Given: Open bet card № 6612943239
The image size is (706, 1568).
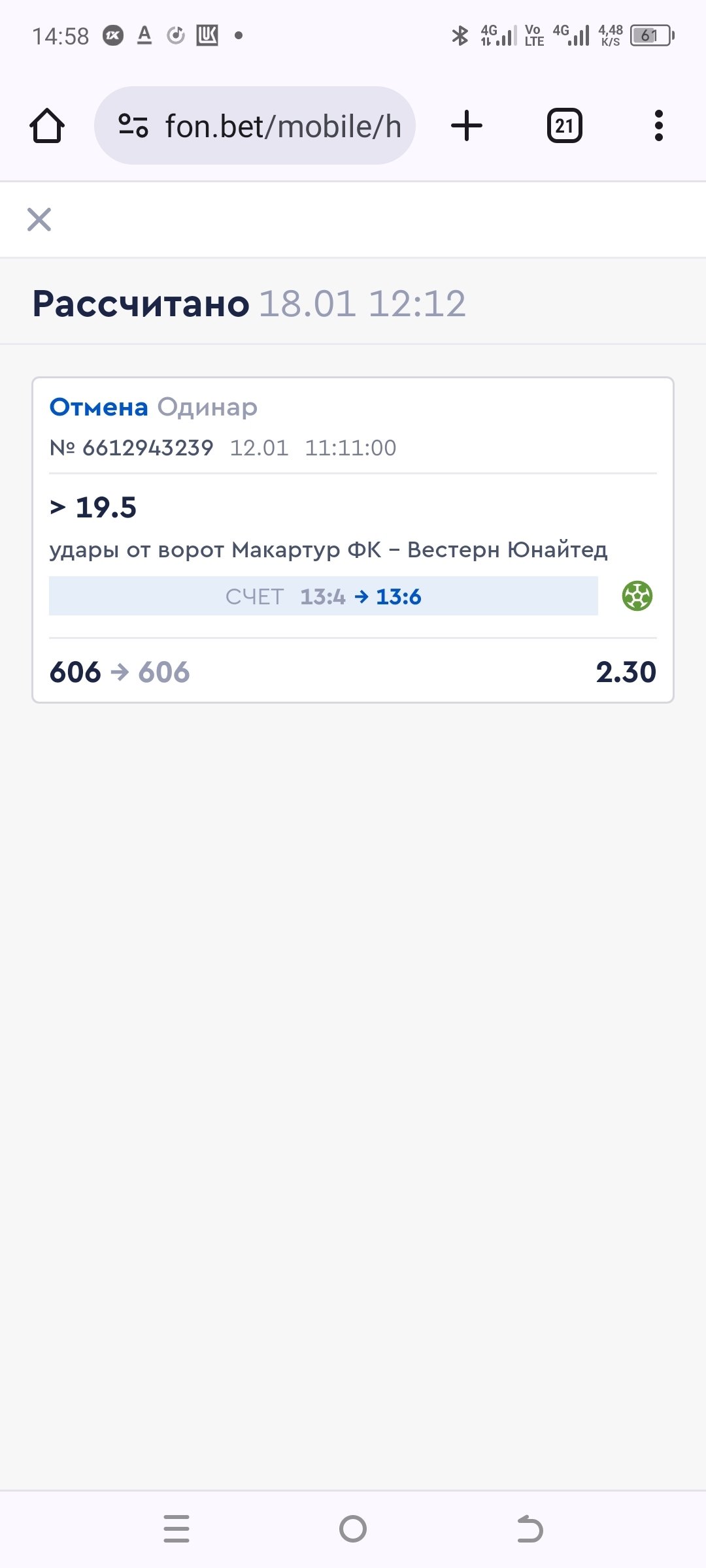Looking at the screenshot, I should click(353, 540).
